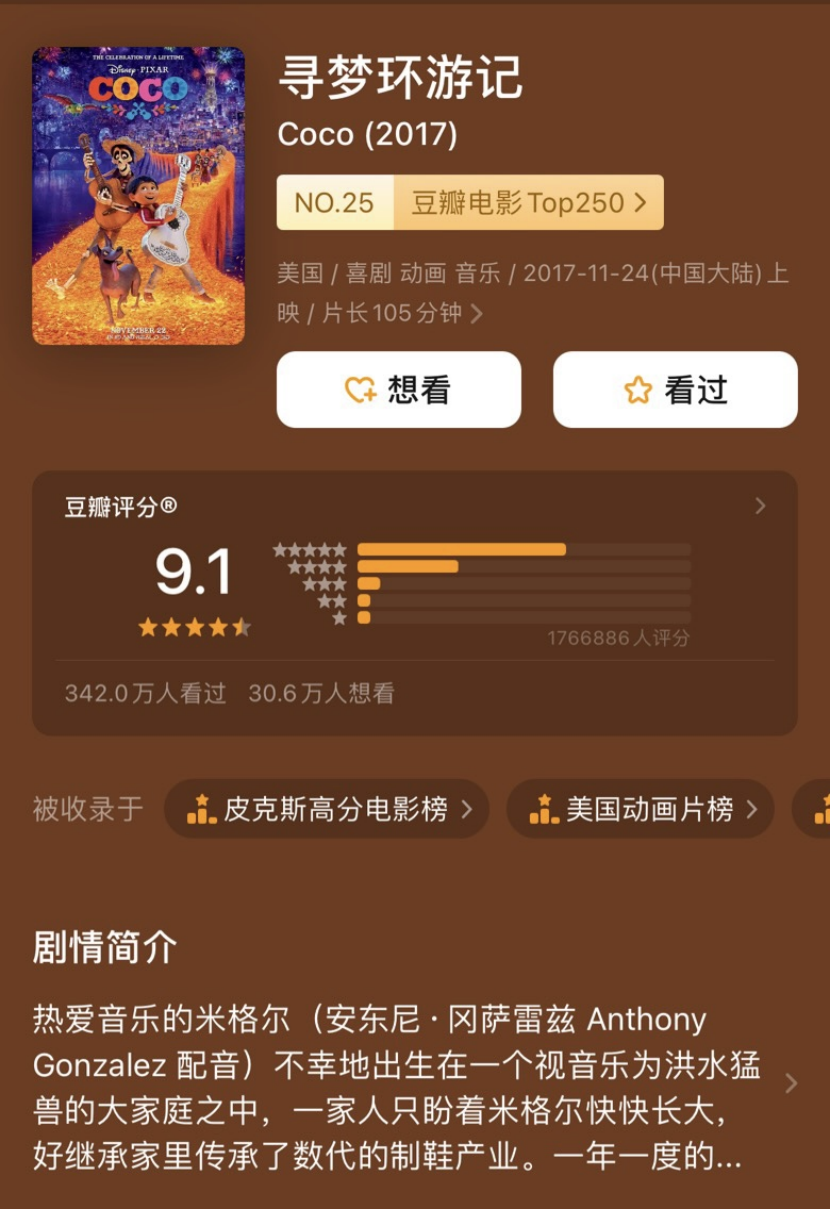830x1209 pixels.
Task: Open the 皮克斯高分电影榜 chip
Action: point(327,809)
